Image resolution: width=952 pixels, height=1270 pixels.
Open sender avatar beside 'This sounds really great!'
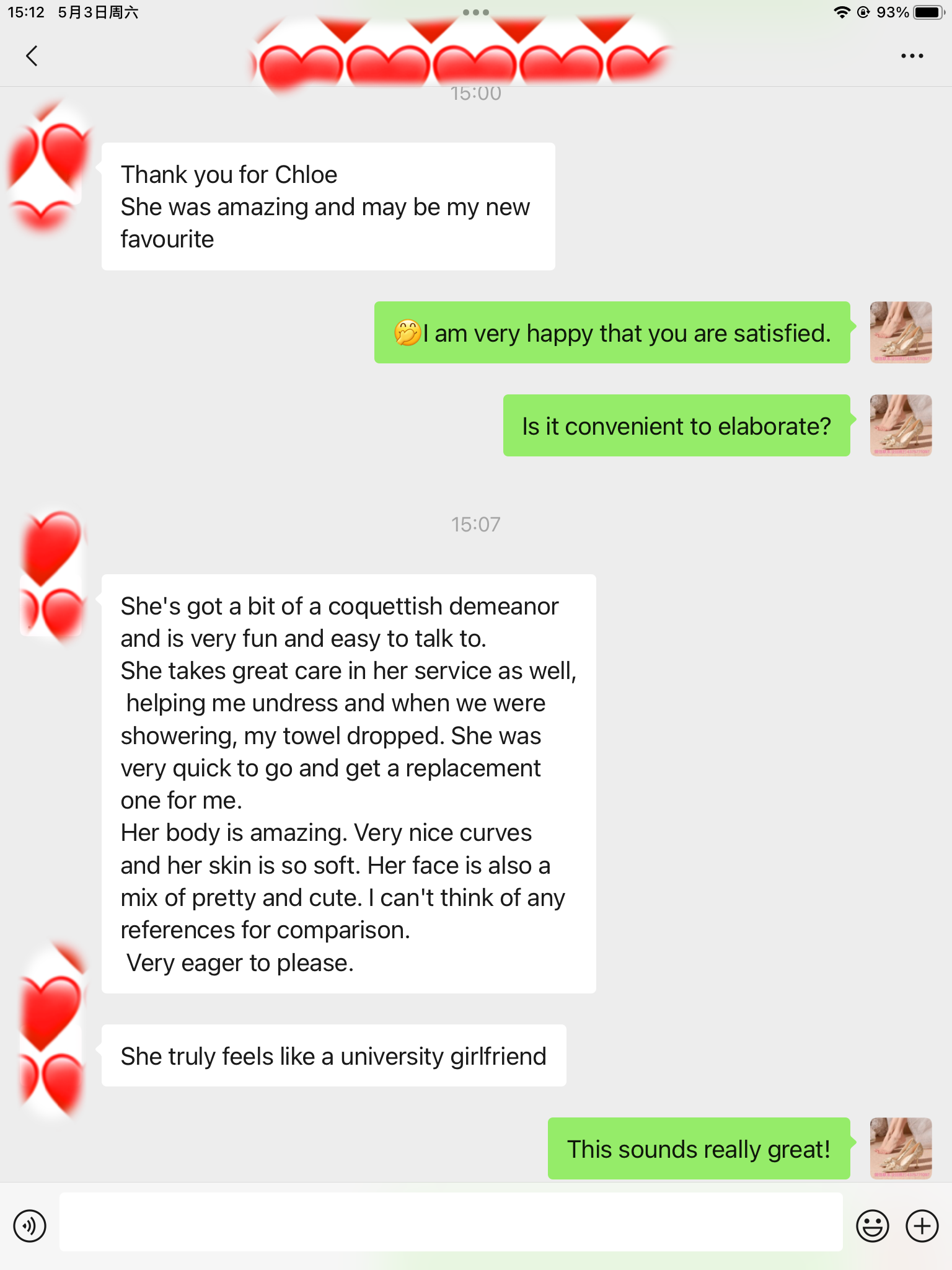901,1148
